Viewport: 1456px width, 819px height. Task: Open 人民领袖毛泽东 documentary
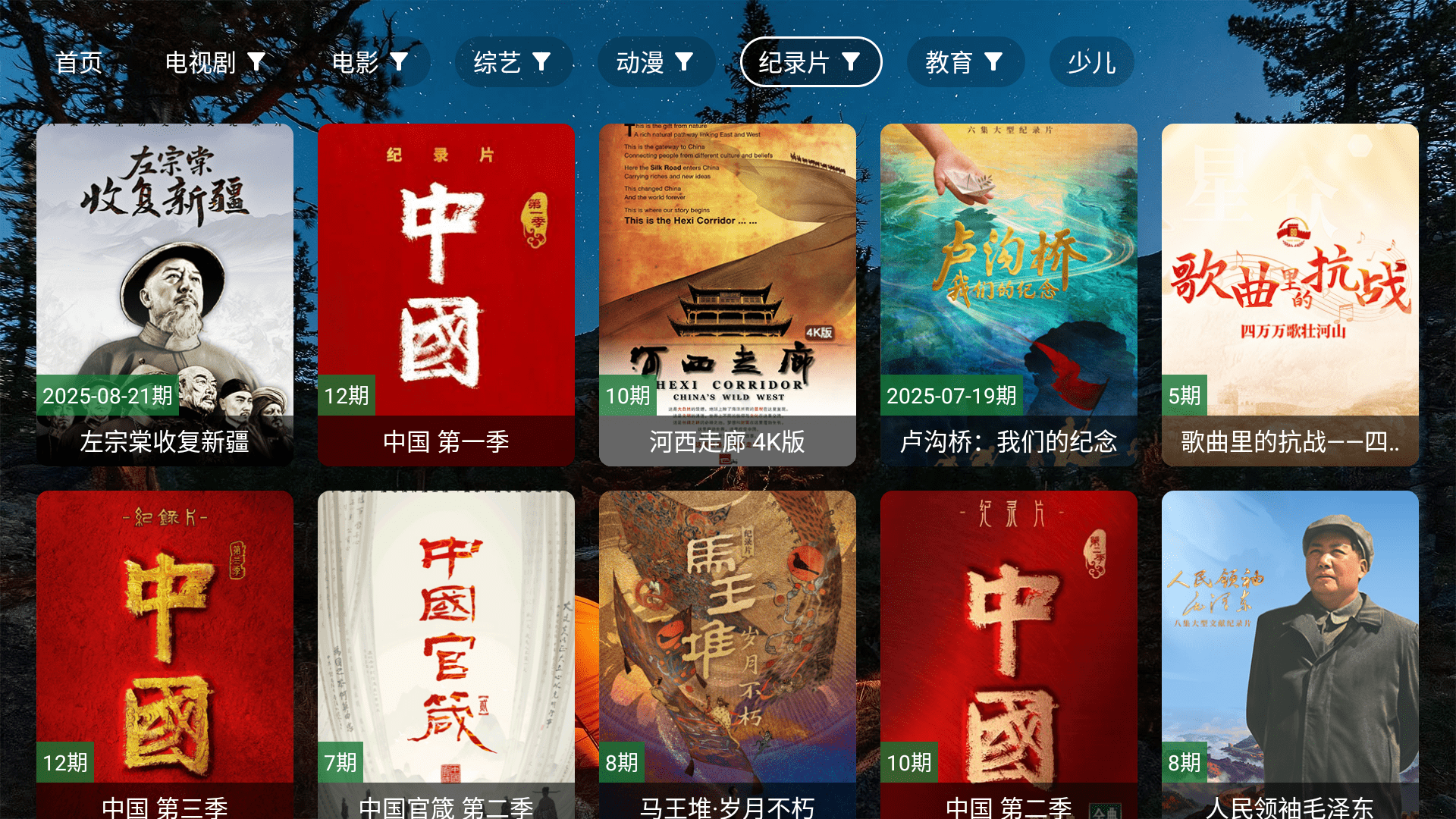[1290, 652]
